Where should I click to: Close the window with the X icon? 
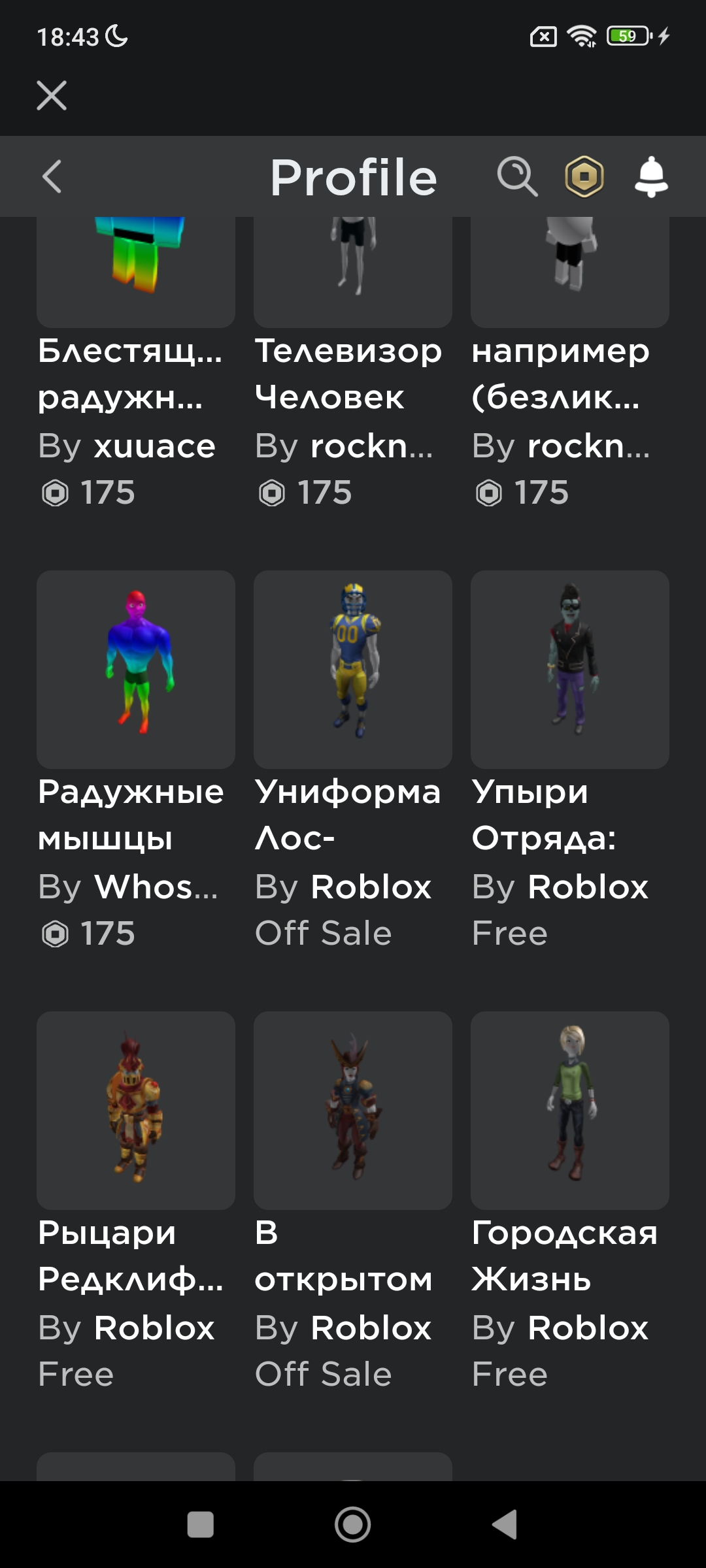tap(52, 95)
